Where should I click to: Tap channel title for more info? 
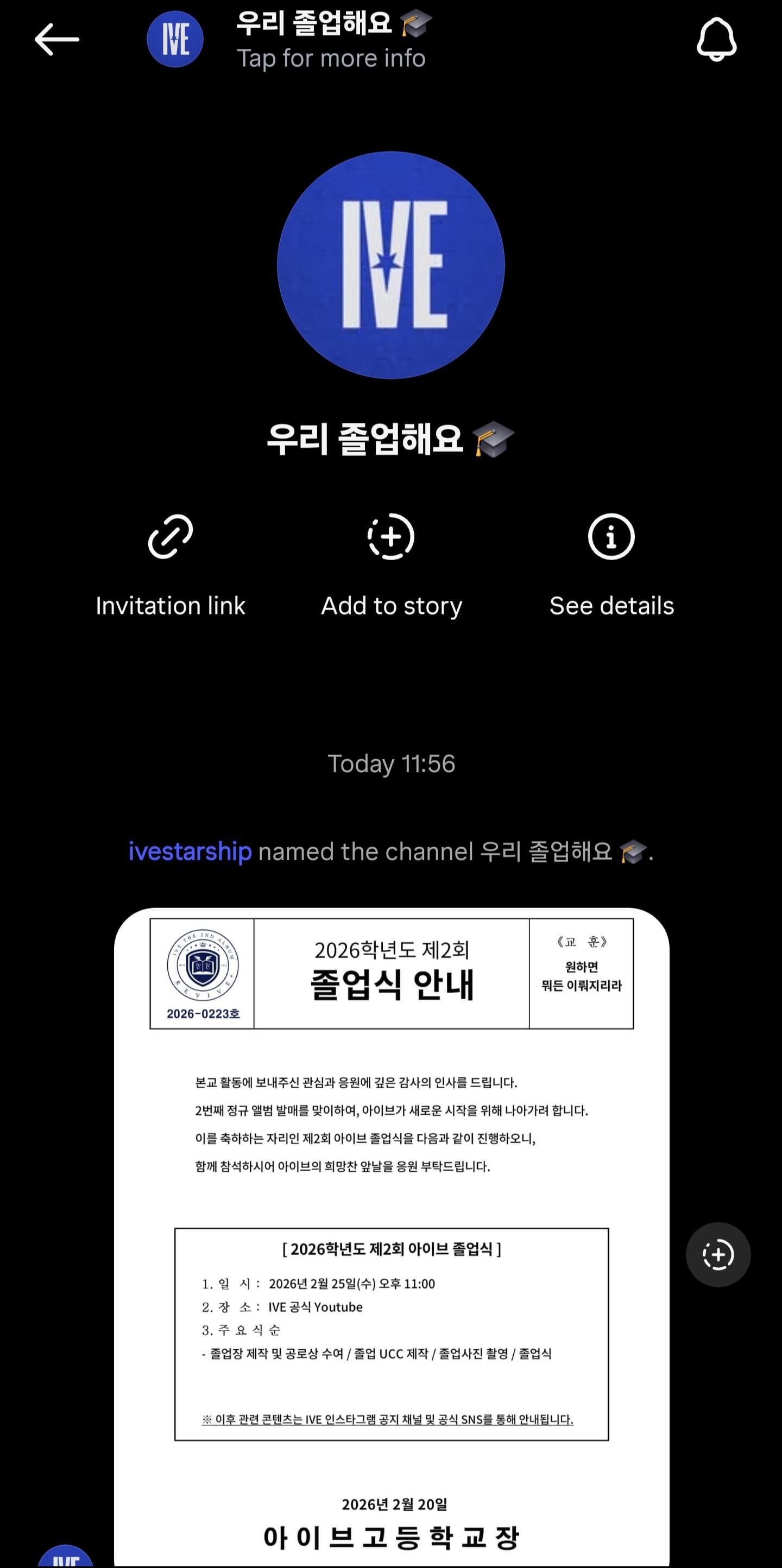pos(332,40)
